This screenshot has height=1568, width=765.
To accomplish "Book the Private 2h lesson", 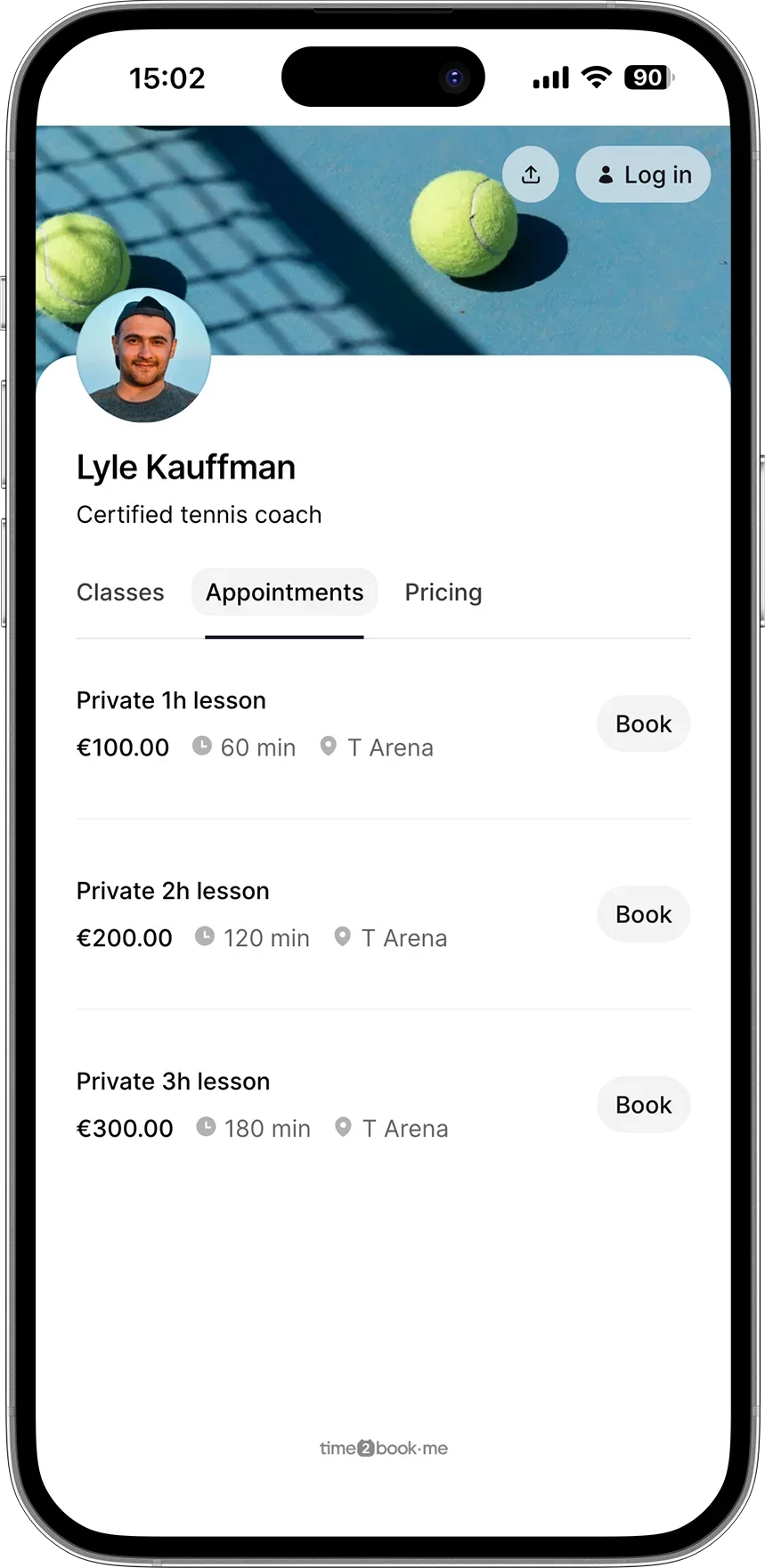I will pos(643,914).
